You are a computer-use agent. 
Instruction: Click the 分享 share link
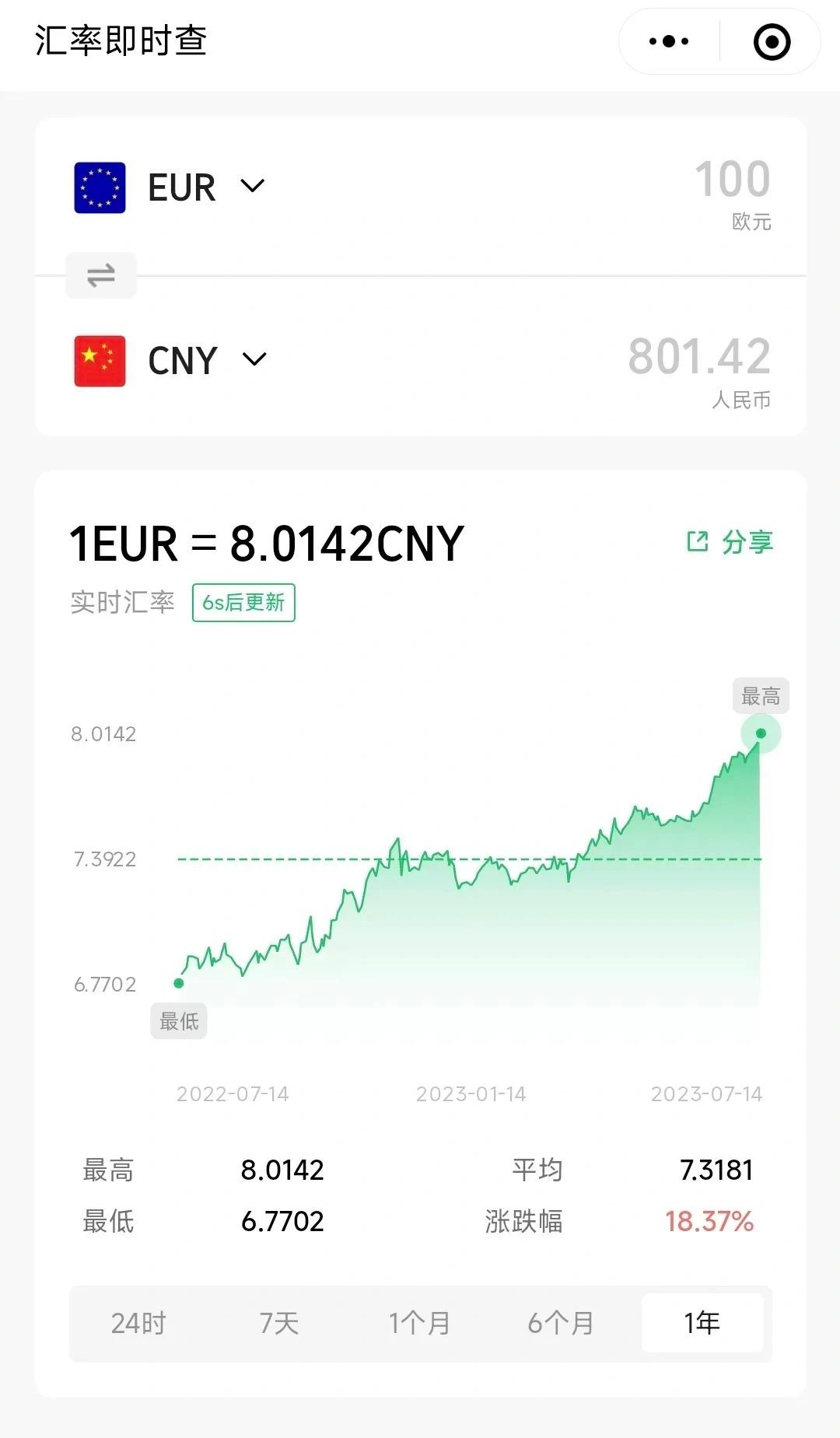click(x=747, y=543)
